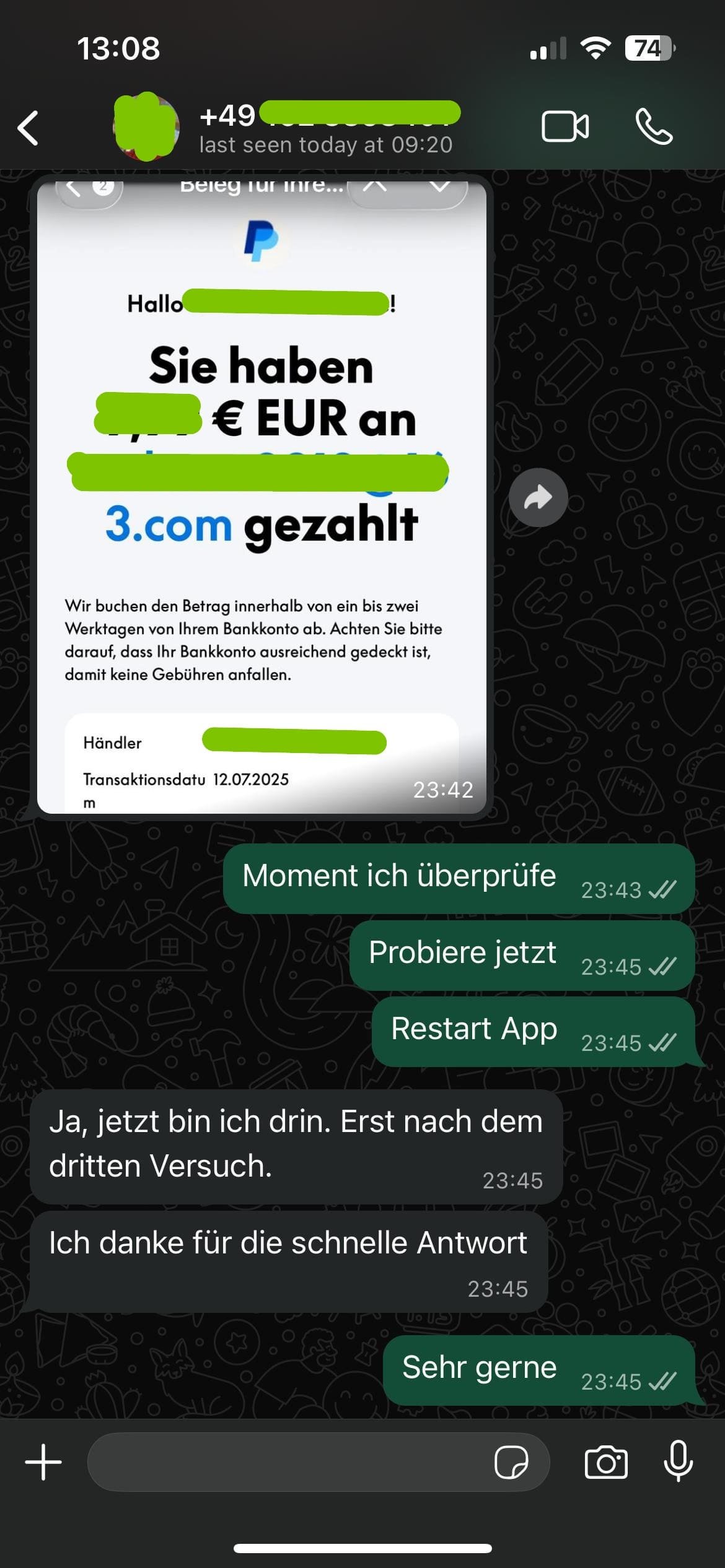Start a video call with this contact
The width and height of the screenshot is (725, 1568).
pos(565,127)
